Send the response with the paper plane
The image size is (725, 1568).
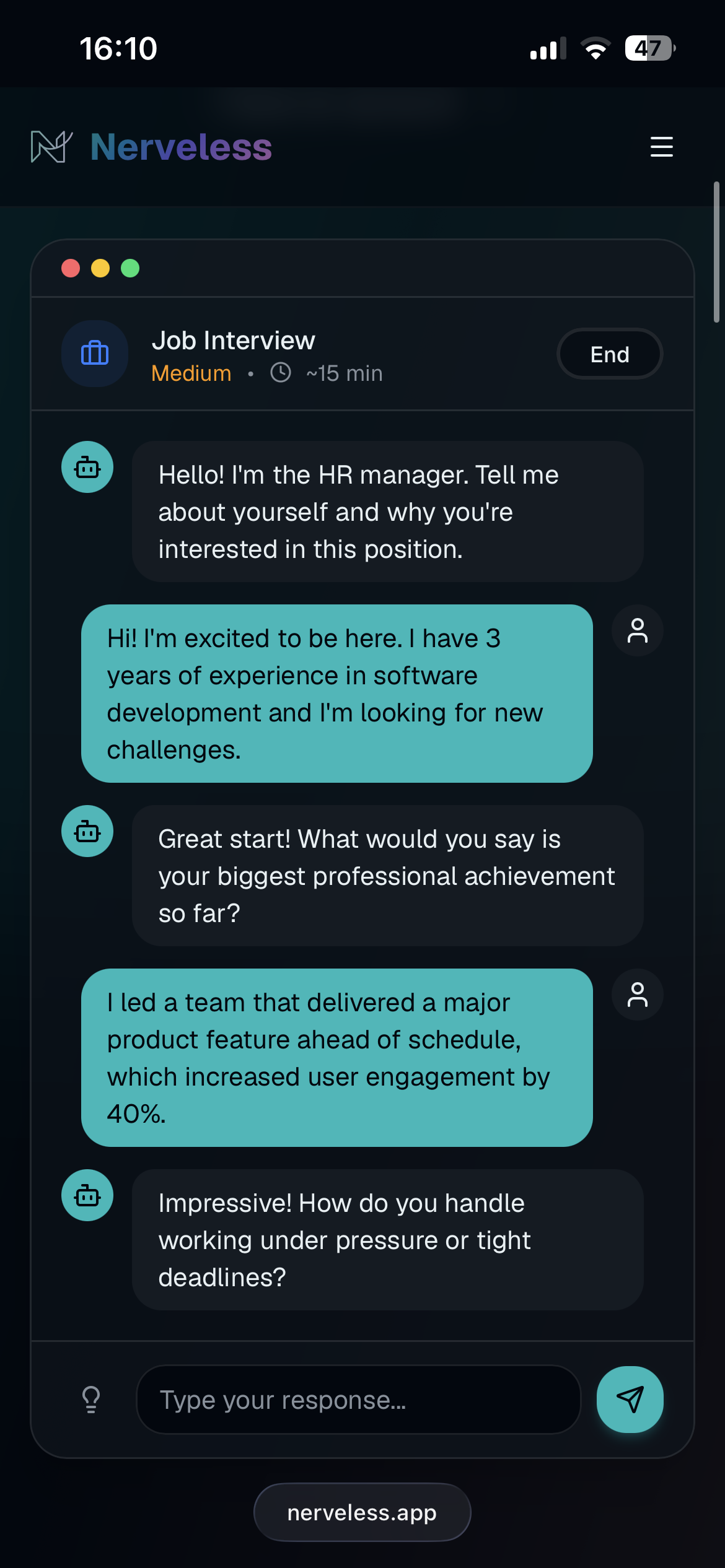click(x=630, y=1399)
